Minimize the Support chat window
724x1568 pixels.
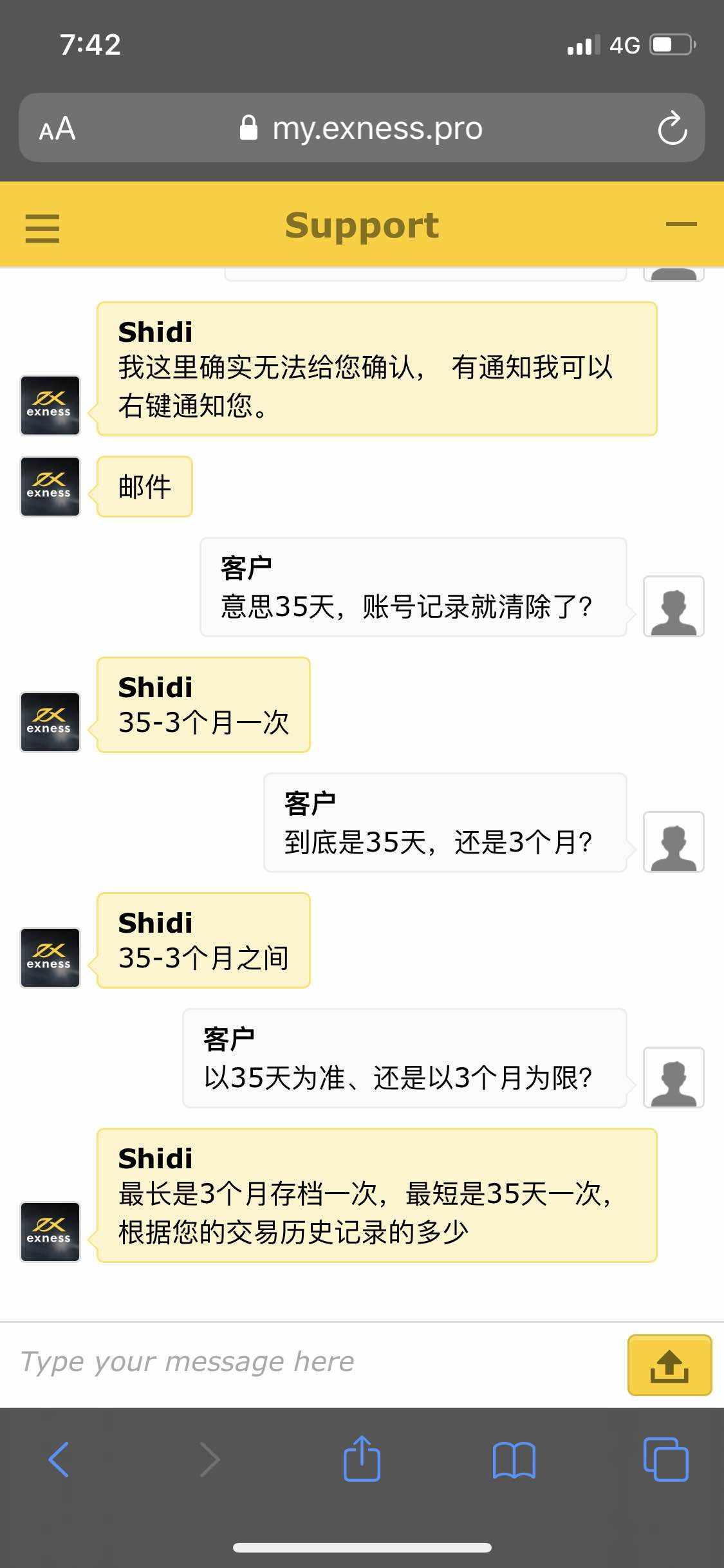681,224
